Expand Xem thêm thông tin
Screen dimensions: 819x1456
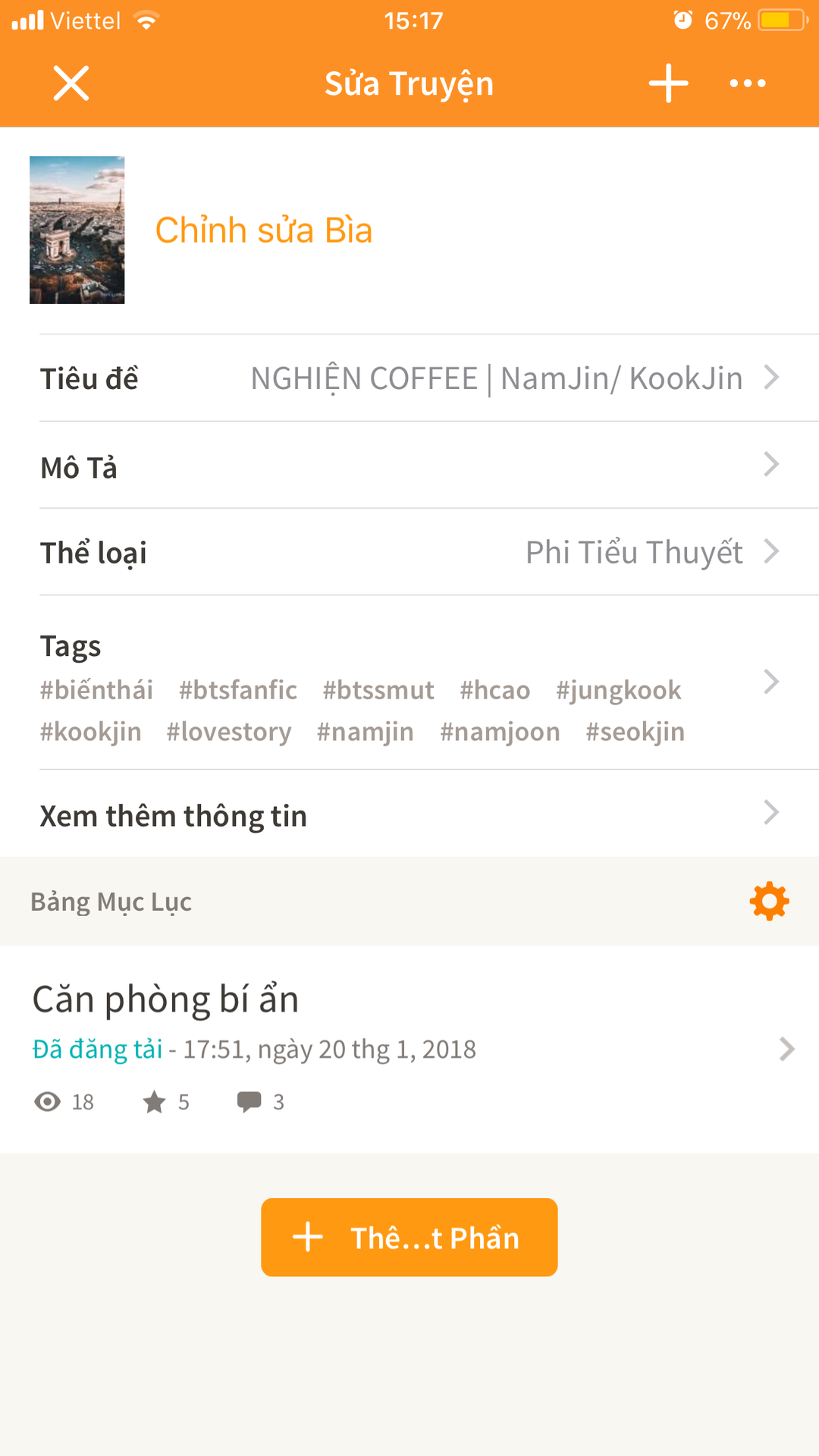tap(409, 814)
